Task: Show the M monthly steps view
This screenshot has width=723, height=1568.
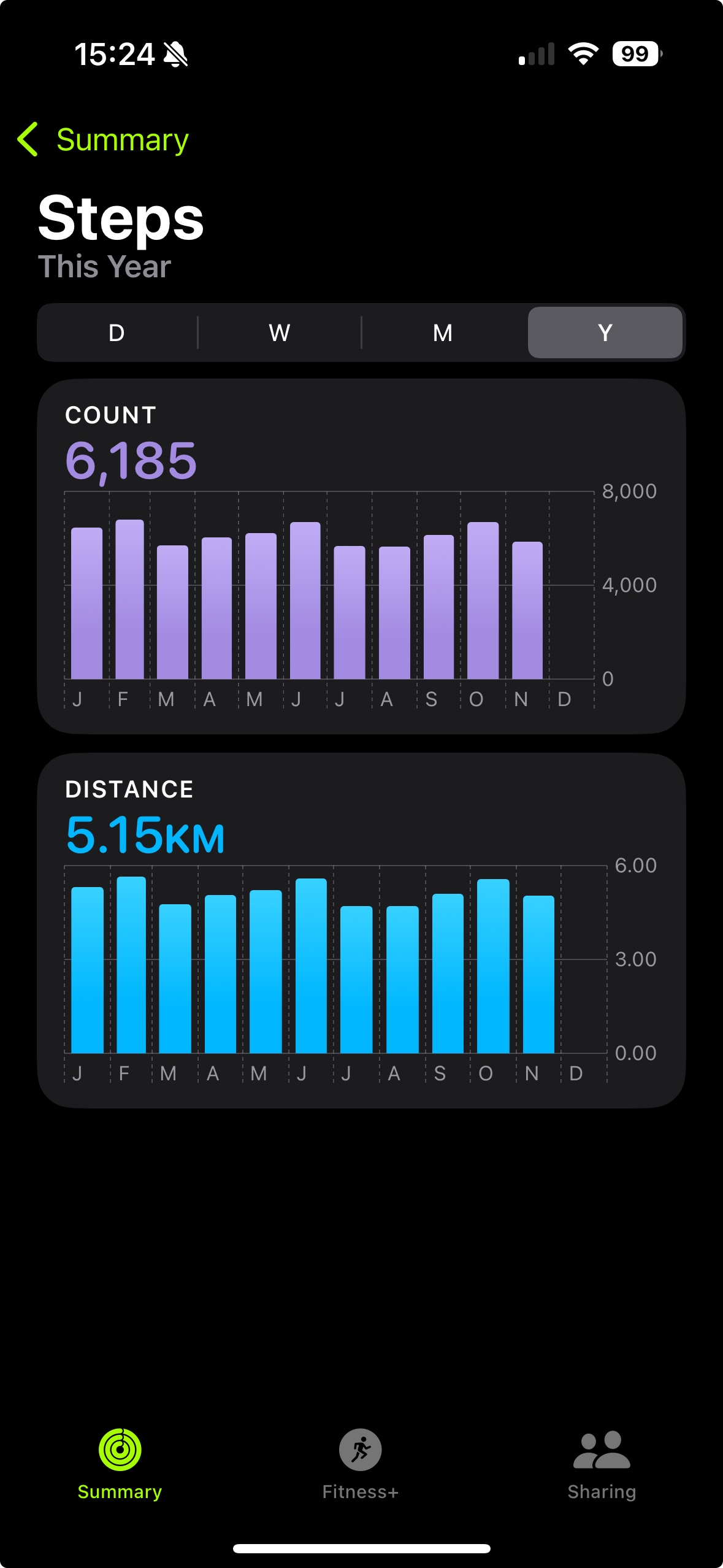Action: [x=443, y=332]
